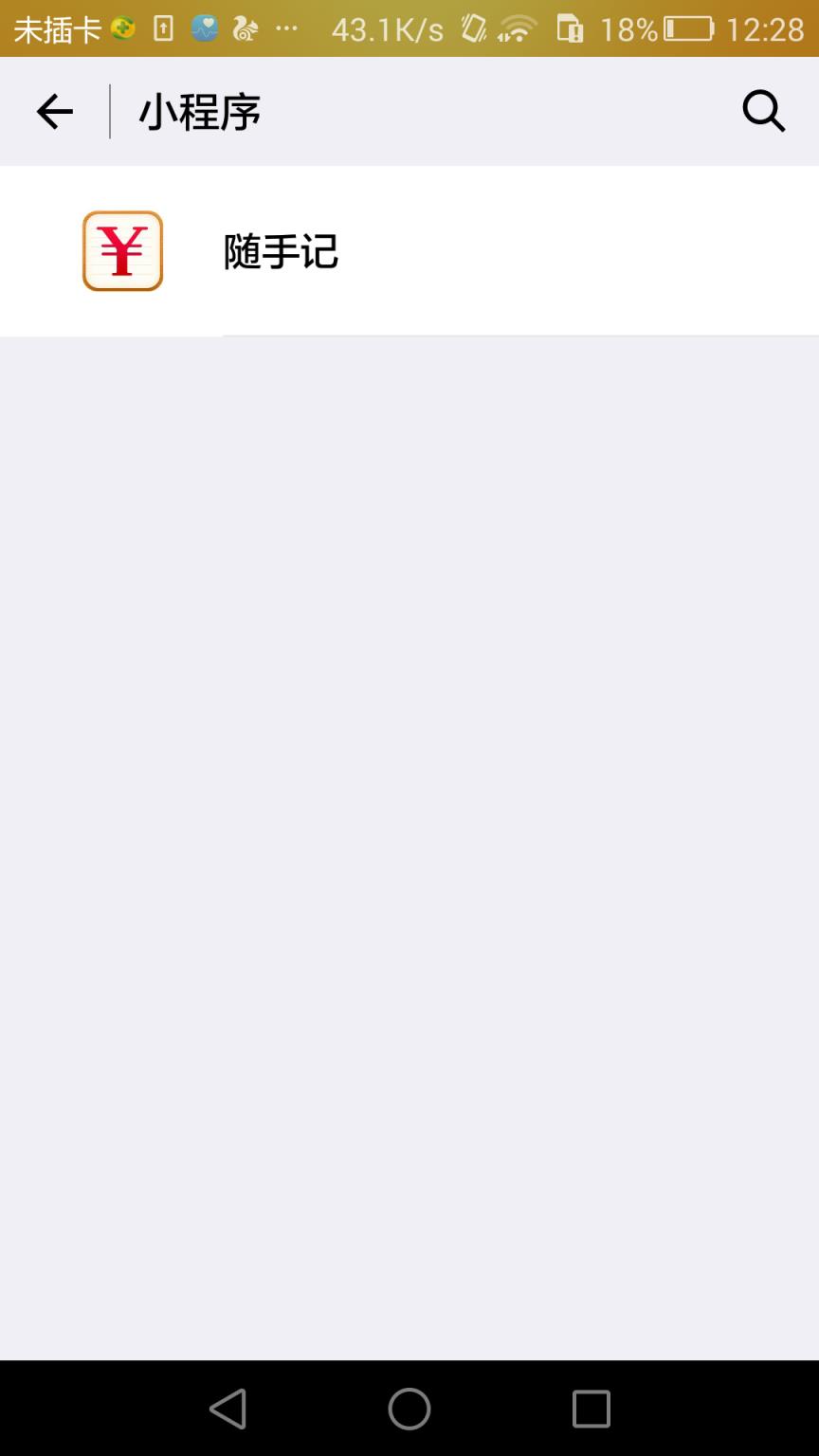Image resolution: width=819 pixels, height=1456 pixels.
Task: Open the search magnifier icon
Action: tap(763, 112)
